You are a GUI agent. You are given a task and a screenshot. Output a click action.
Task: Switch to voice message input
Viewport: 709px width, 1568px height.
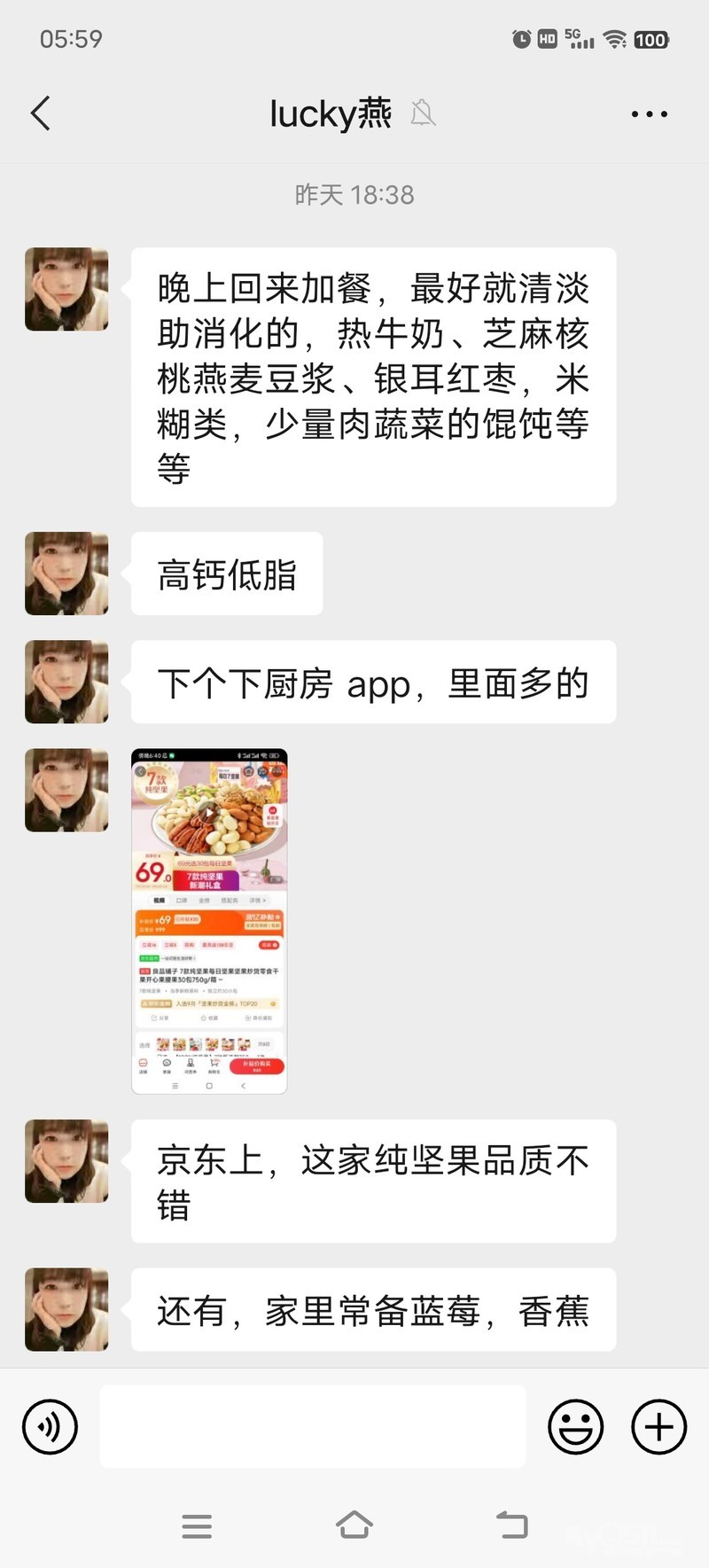coord(51,1426)
